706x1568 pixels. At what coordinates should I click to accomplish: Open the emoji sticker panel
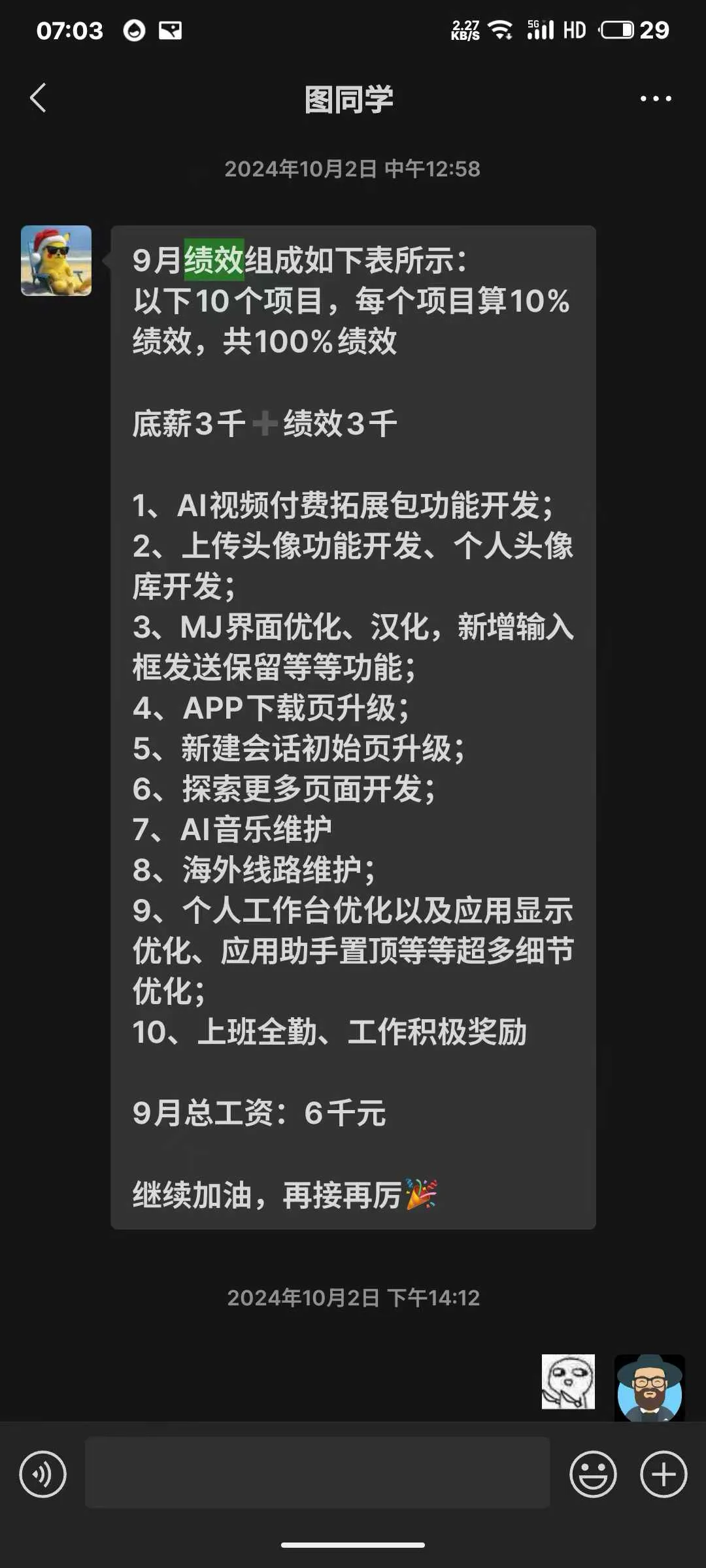[593, 1475]
